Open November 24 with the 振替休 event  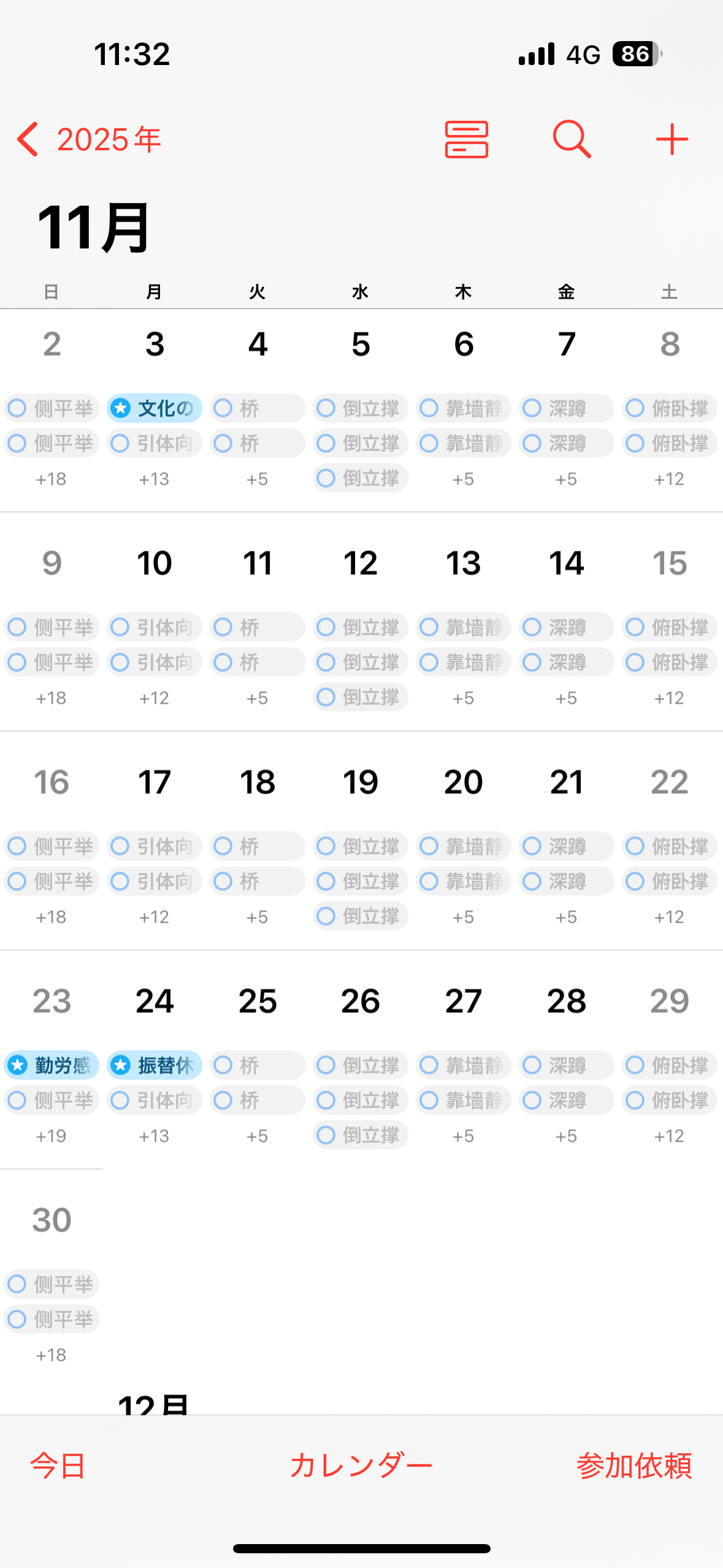click(155, 1001)
